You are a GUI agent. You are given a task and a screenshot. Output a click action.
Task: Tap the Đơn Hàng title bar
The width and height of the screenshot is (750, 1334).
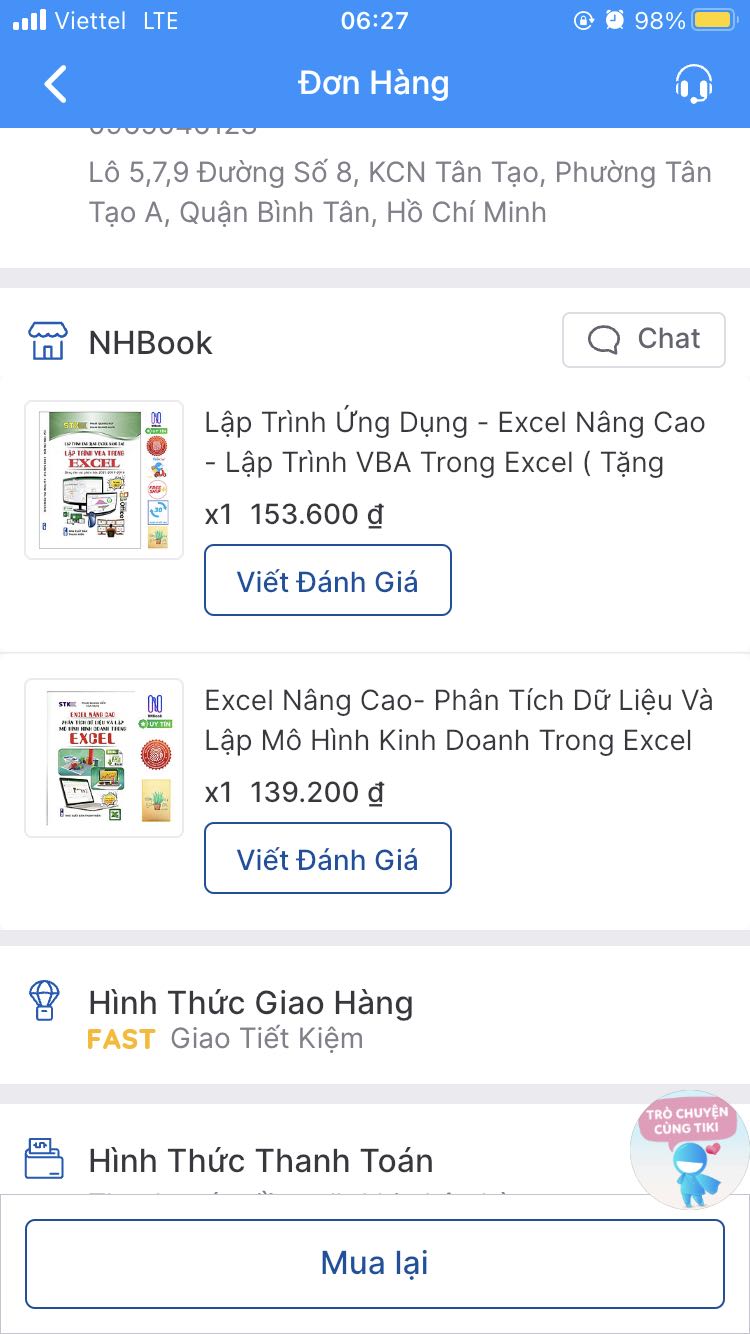pos(374,84)
